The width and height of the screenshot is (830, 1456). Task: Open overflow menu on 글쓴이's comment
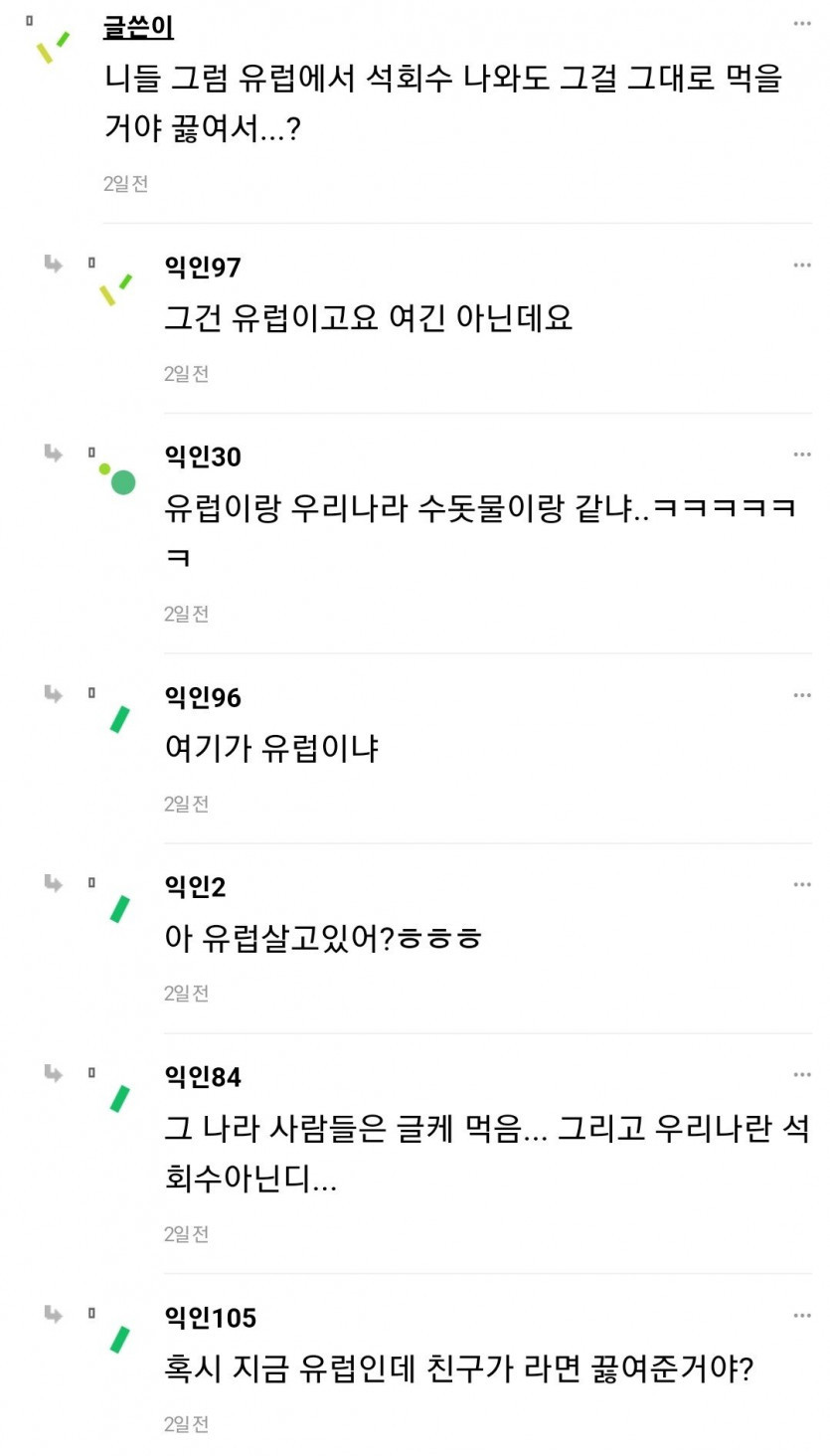[x=801, y=24]
